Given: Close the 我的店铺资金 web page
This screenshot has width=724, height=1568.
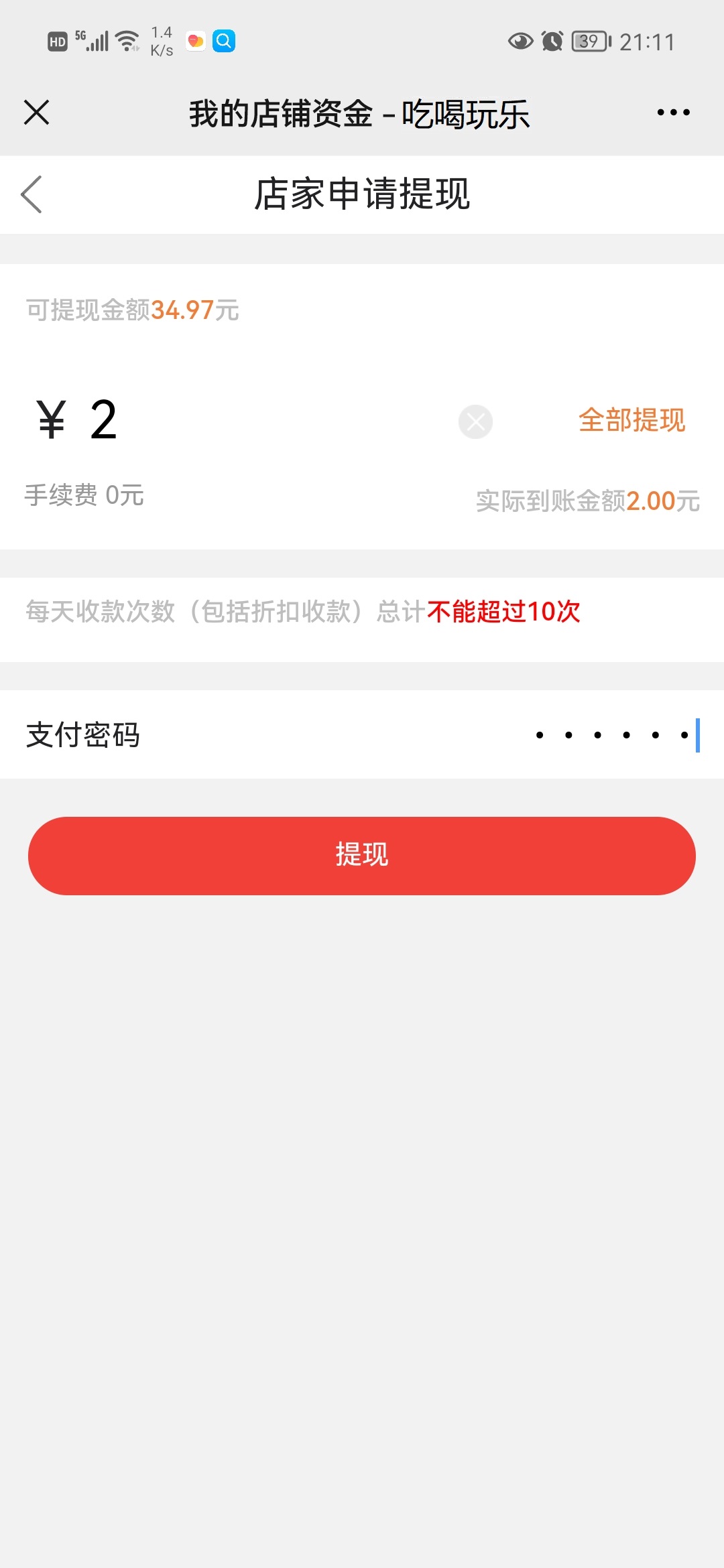Looking at the screenshot, I should [36, 112].
